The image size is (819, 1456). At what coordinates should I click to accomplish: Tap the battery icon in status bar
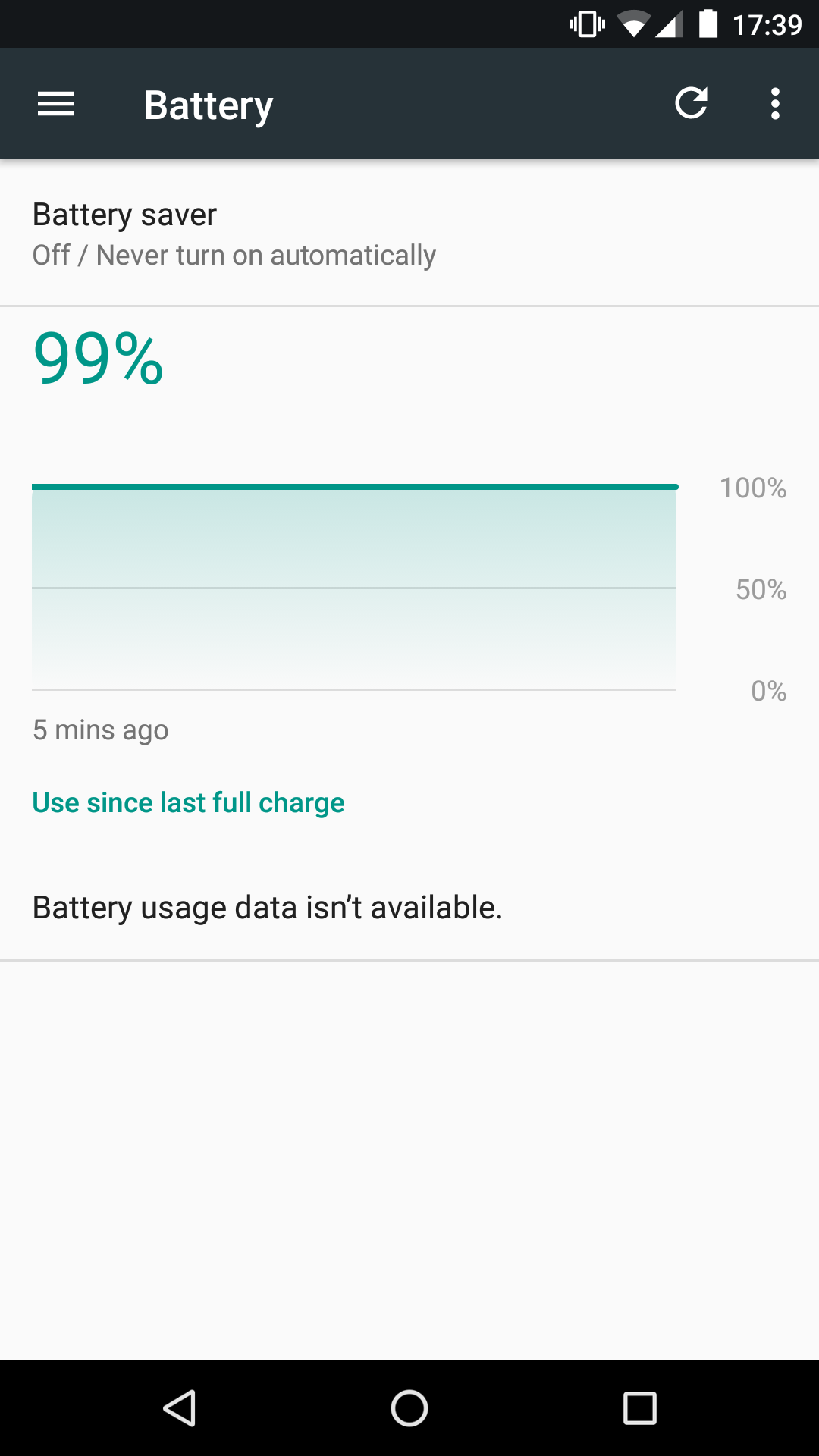708,23
